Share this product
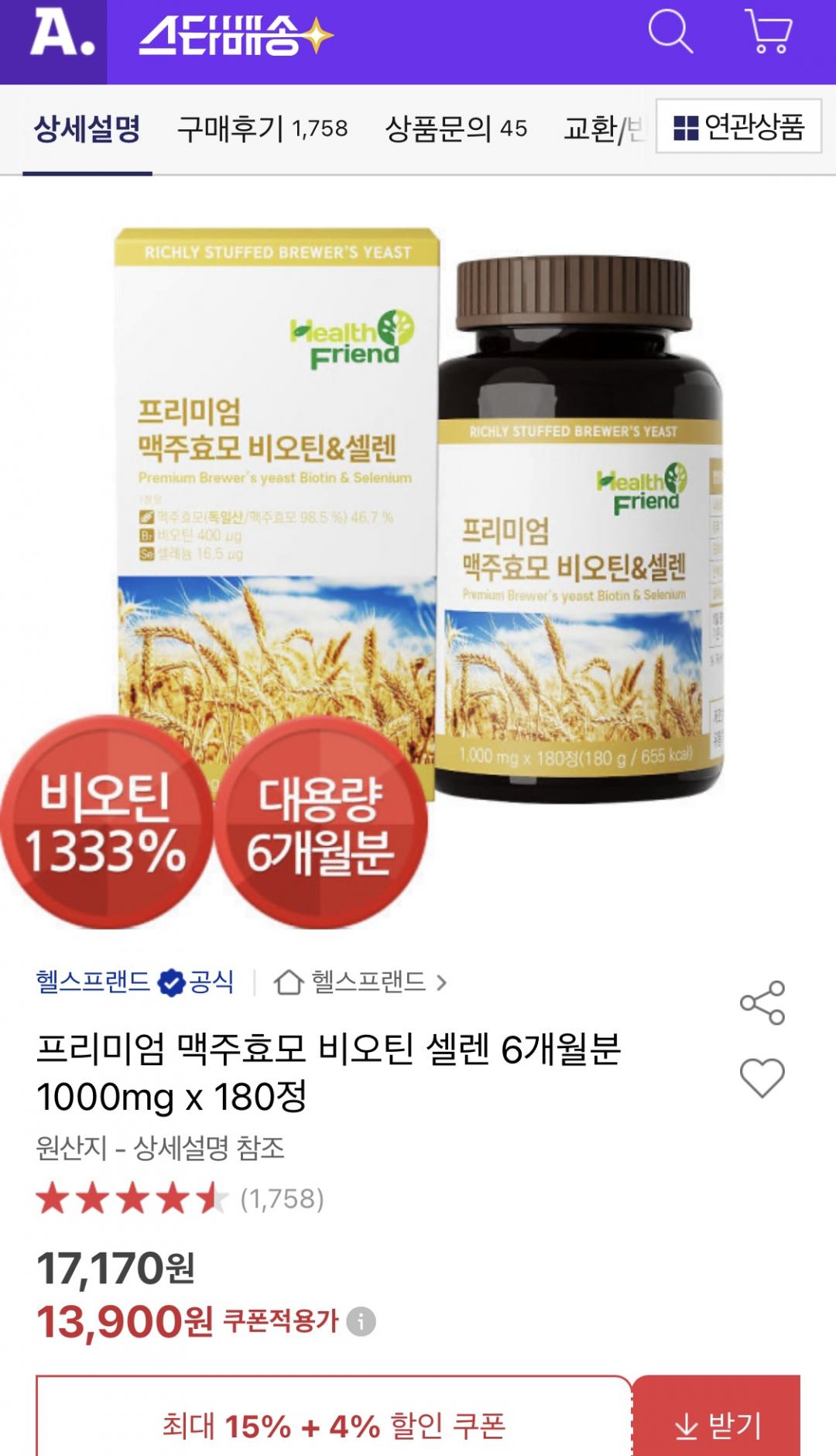Viewport: 836px width, 1456px height. click(x=762, y=1003)
